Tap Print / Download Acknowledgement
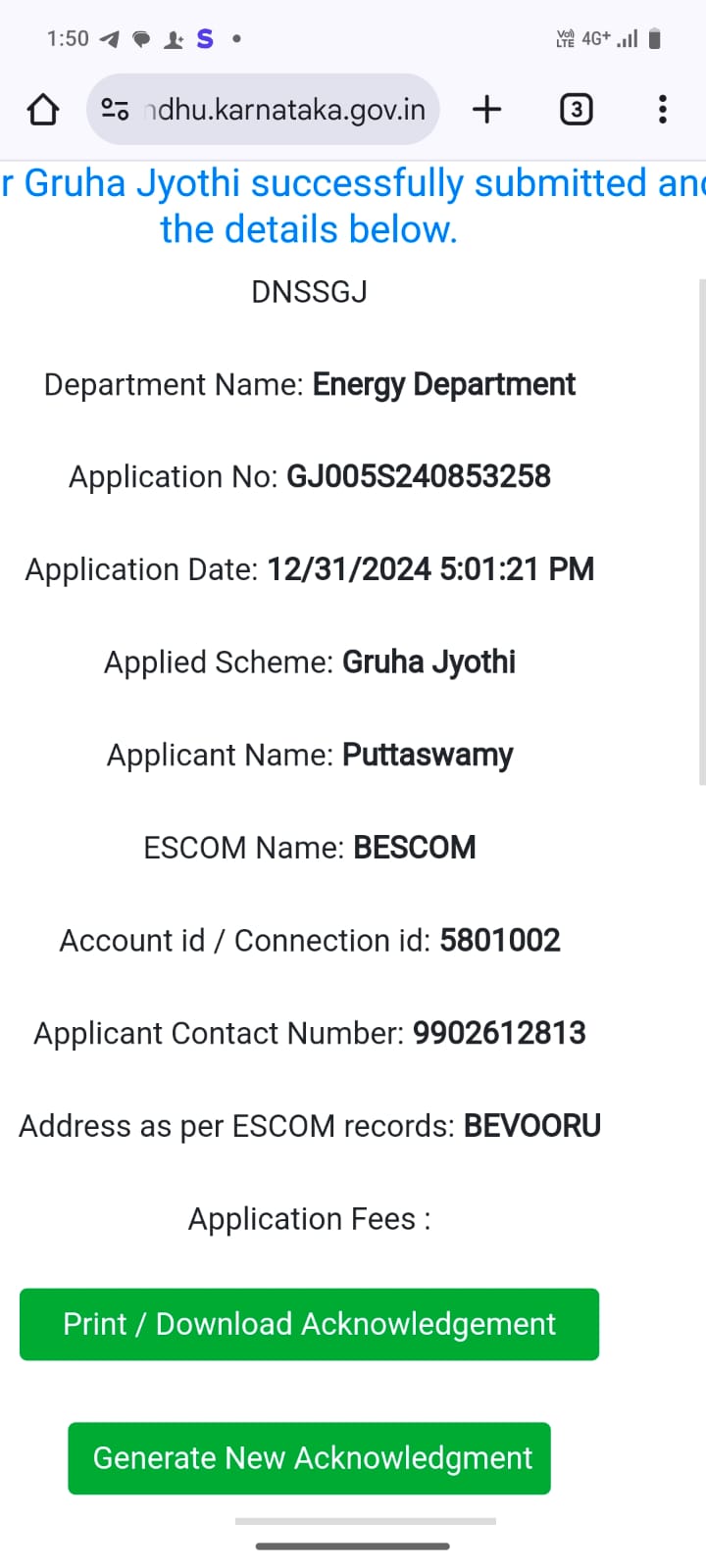This screenshot has width=706, height=1568. tap(309, 1324)
